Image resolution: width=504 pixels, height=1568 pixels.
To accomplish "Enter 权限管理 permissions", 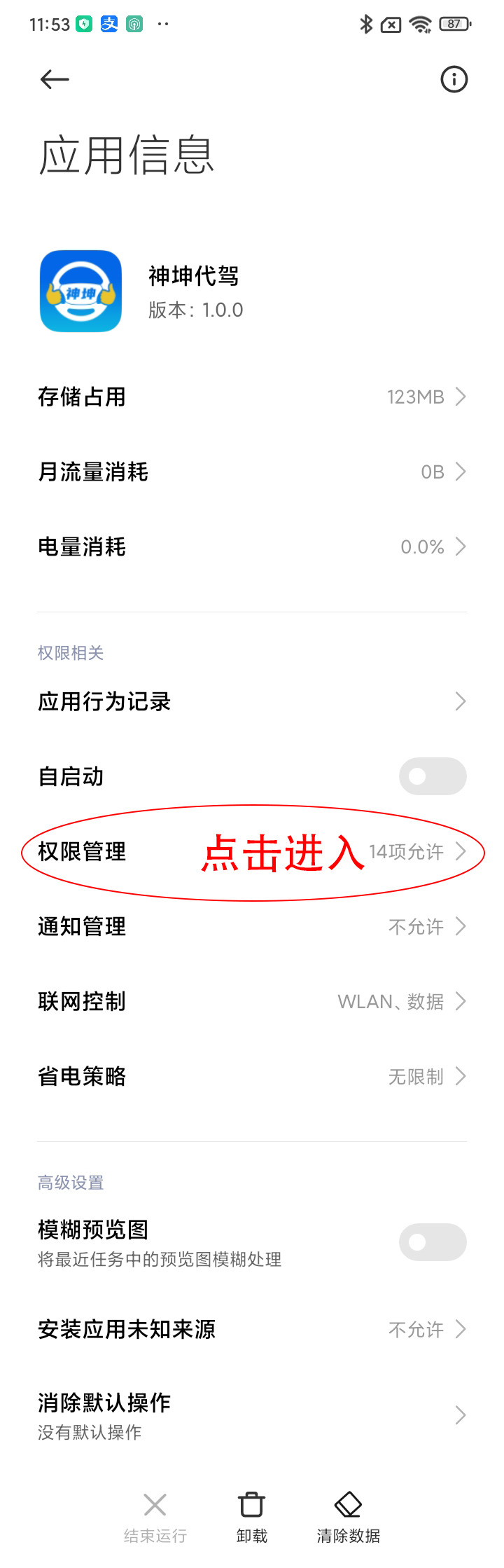I will tap(252, 852).
